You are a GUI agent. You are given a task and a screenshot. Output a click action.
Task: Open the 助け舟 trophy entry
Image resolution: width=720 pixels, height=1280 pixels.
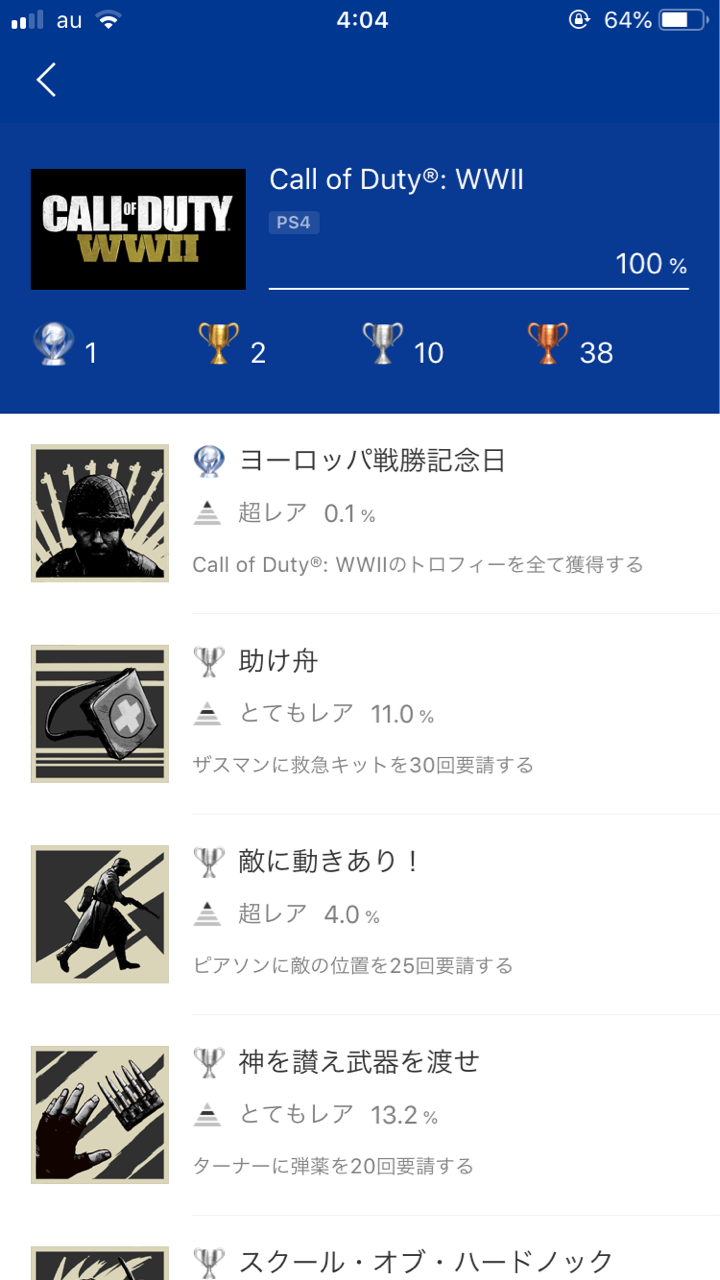[x=360, y=713]
